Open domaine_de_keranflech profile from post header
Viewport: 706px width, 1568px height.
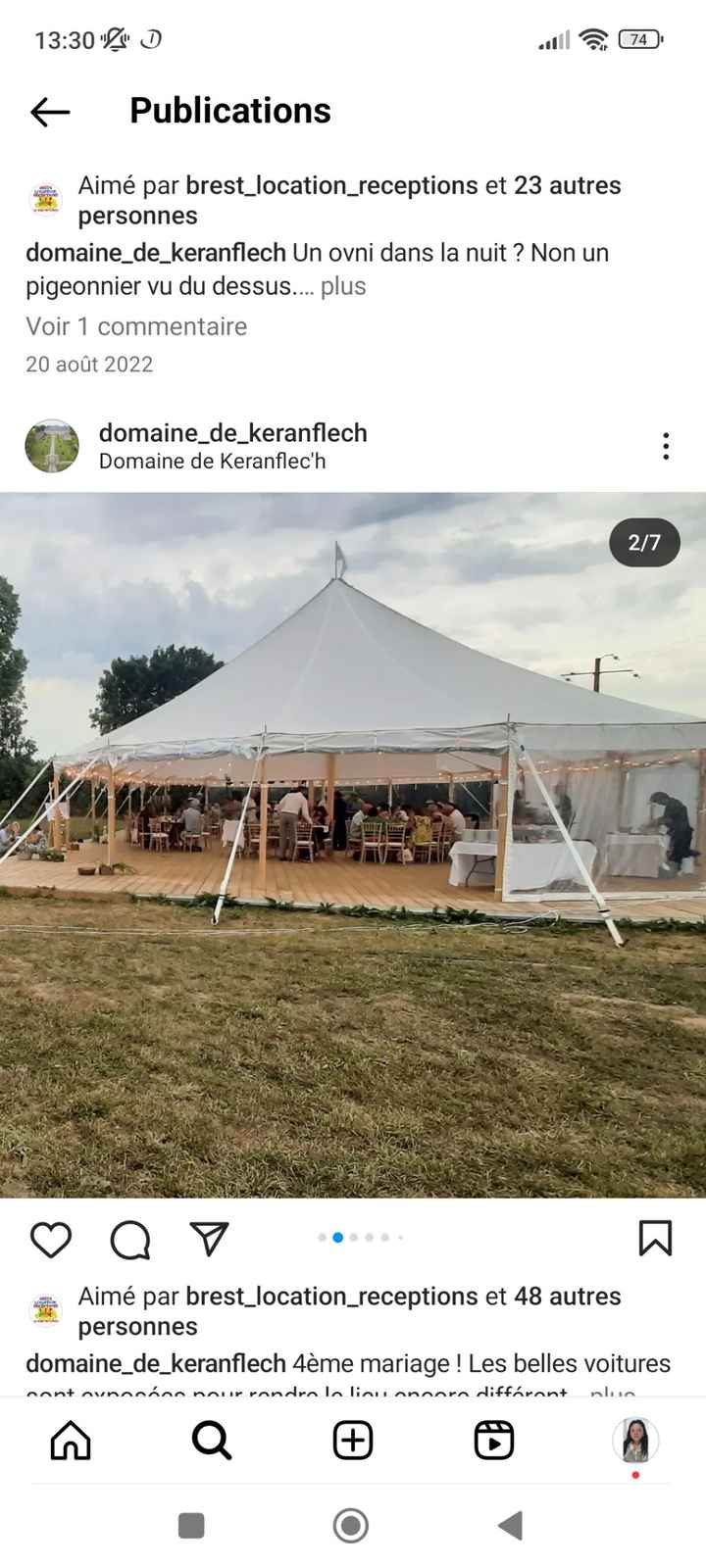point(233,432)
